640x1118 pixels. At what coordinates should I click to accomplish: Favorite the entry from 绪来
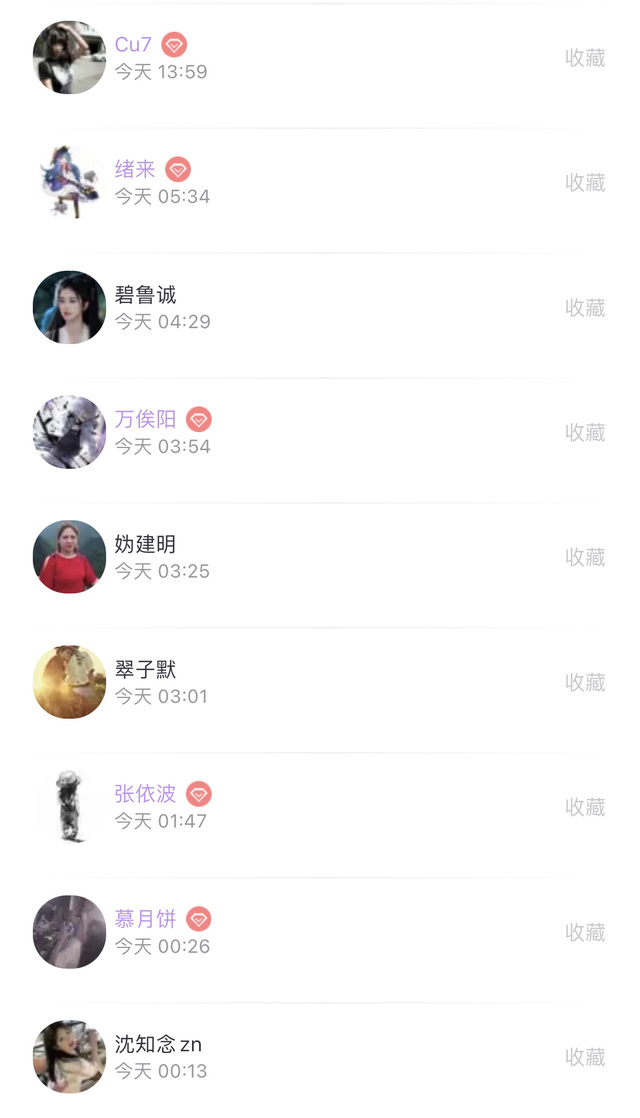[585, 183]
